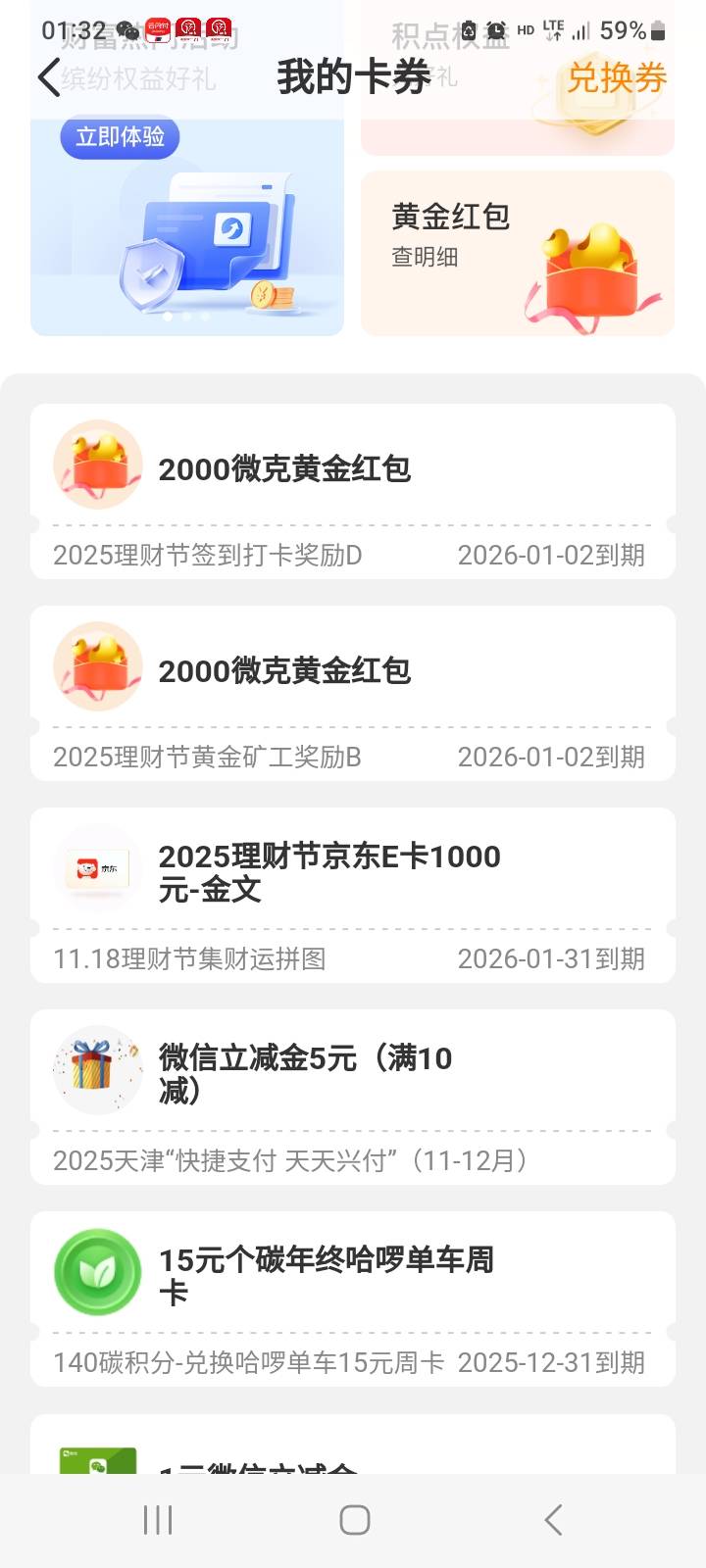Go back using the header arrow

pos(49,77)
